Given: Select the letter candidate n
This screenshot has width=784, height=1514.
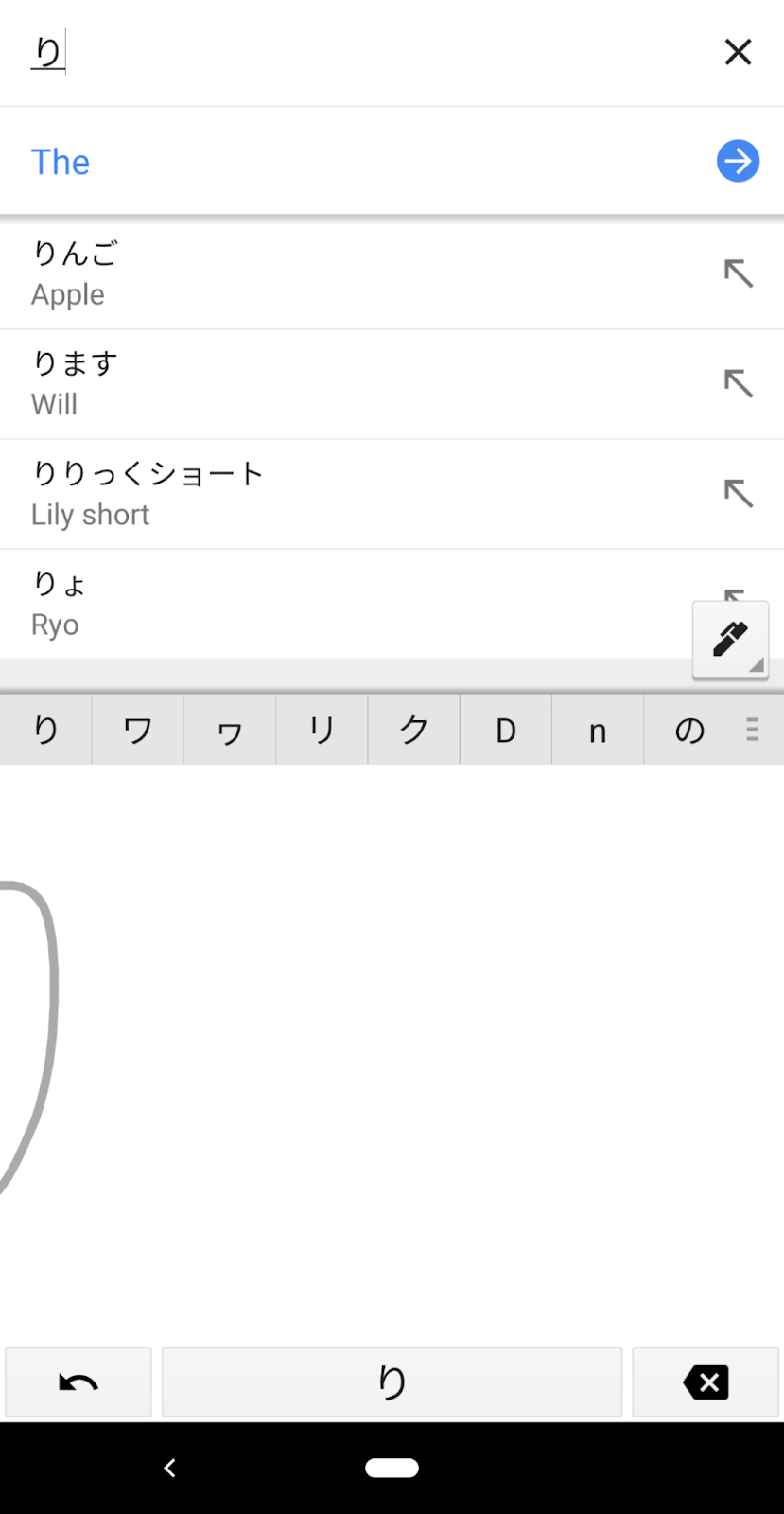Looking at the screenshot, I should coord(598,730).
